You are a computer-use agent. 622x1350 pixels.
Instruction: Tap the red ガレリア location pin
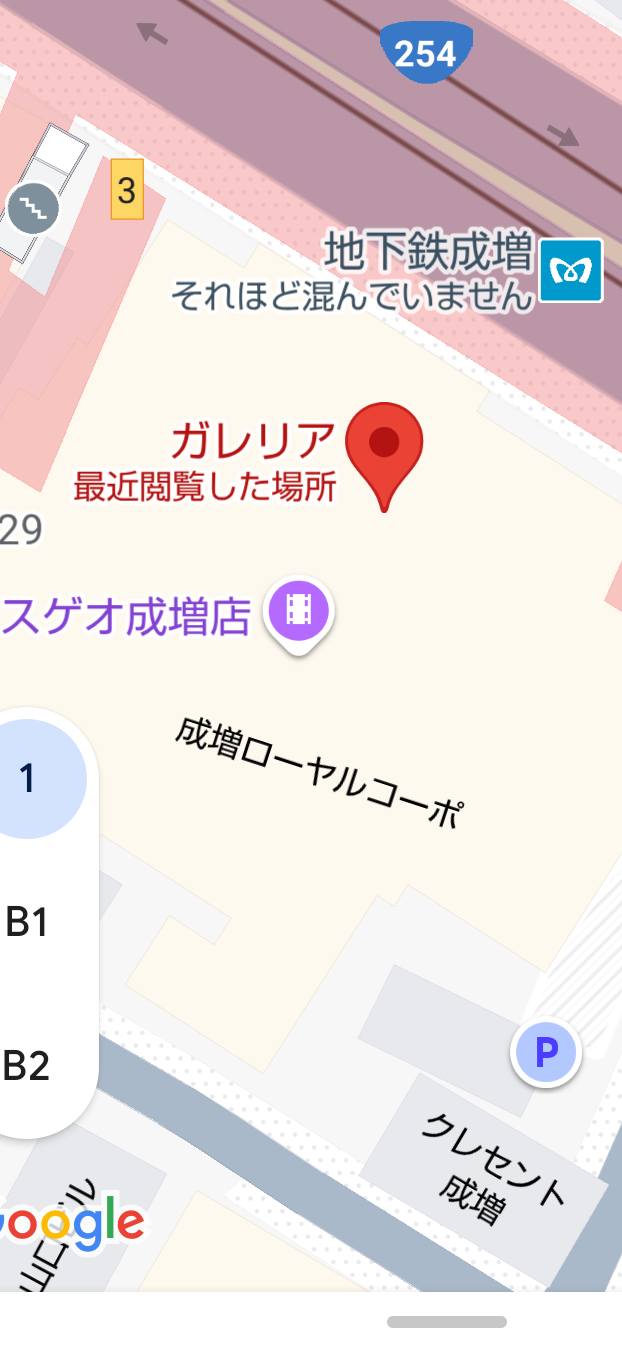coord(384,446)
